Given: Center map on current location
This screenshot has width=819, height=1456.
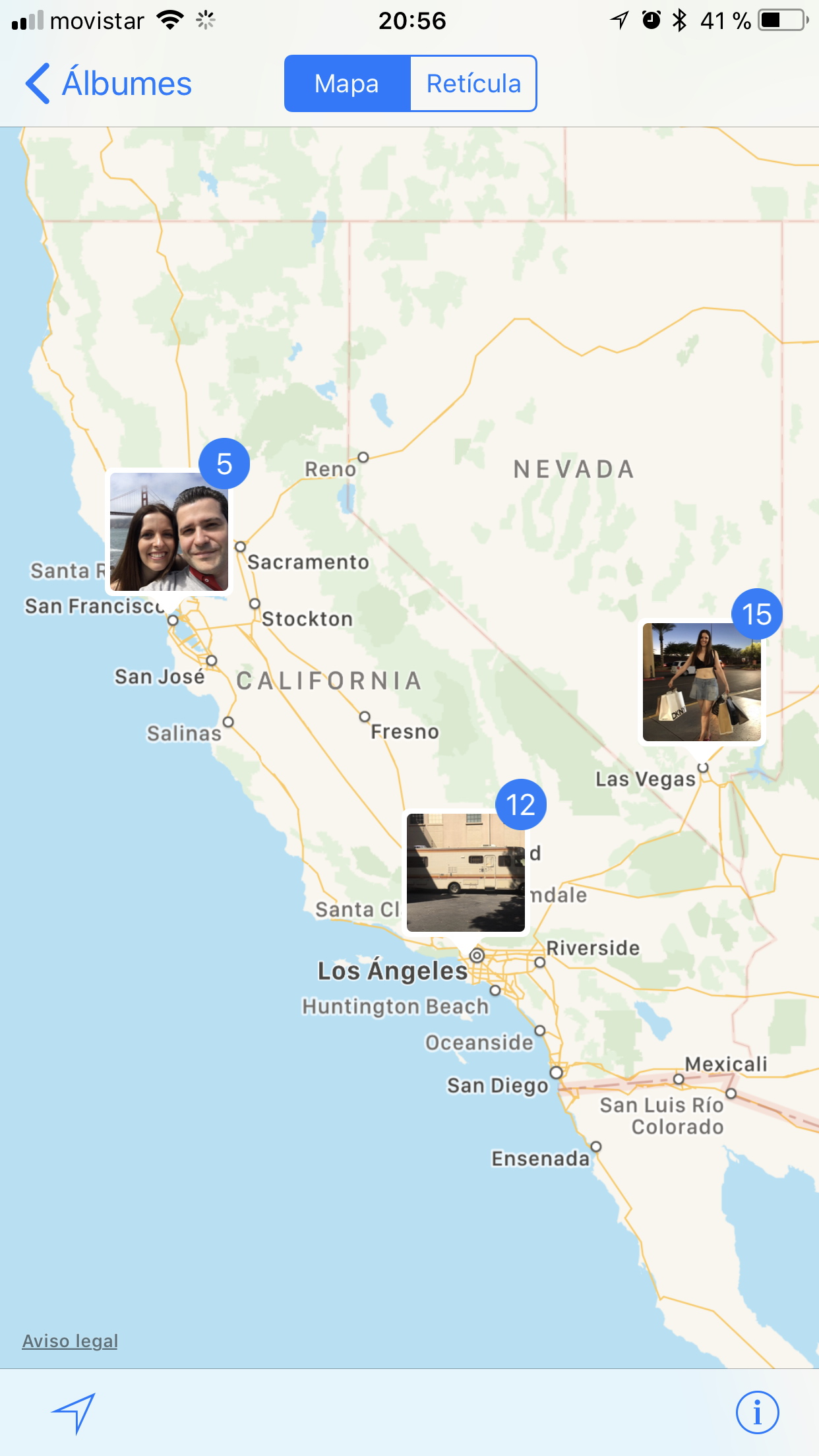Looking at the screenshot, I should [74, 1412].
